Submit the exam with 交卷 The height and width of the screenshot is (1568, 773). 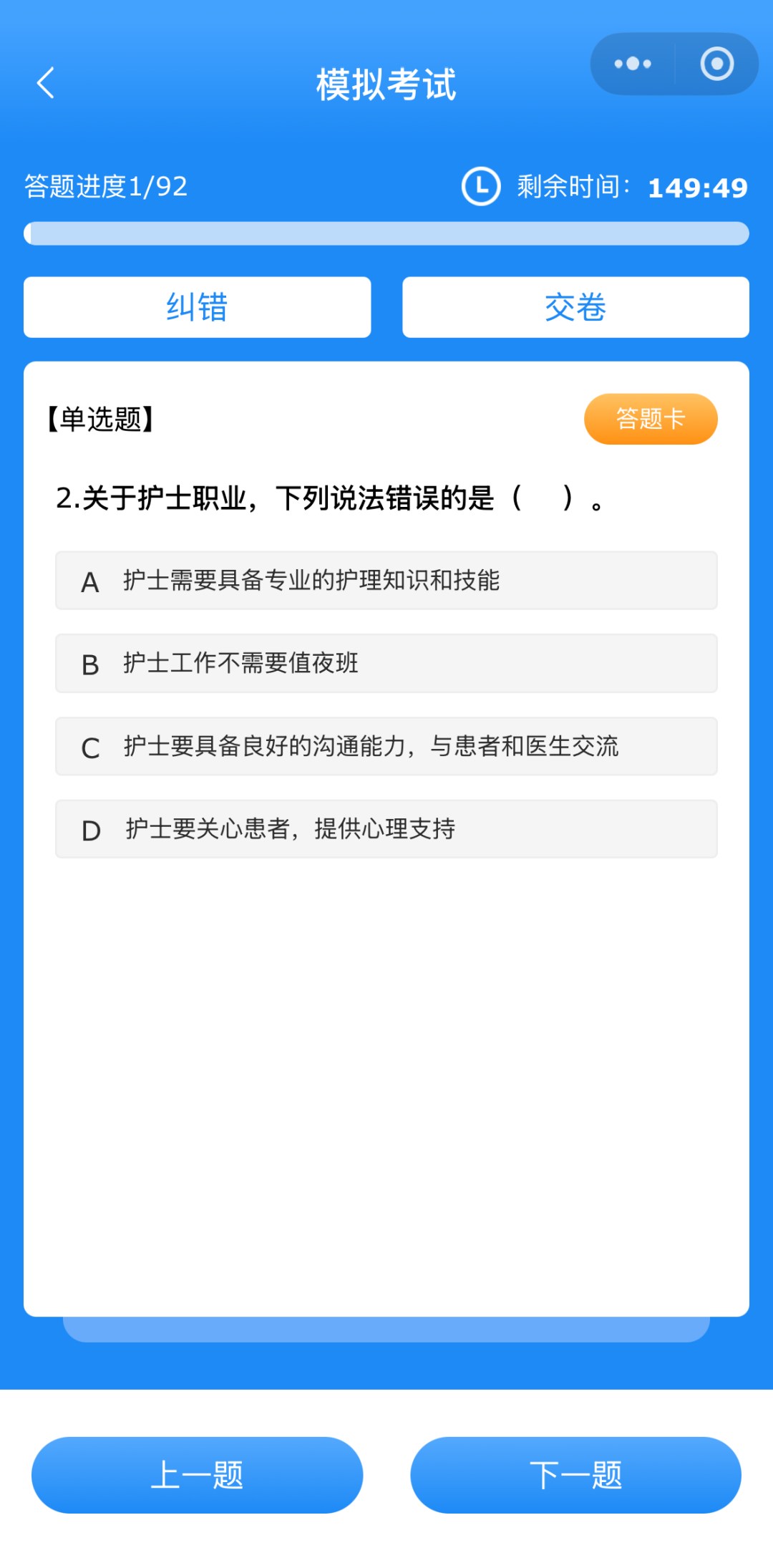(575, 307)
